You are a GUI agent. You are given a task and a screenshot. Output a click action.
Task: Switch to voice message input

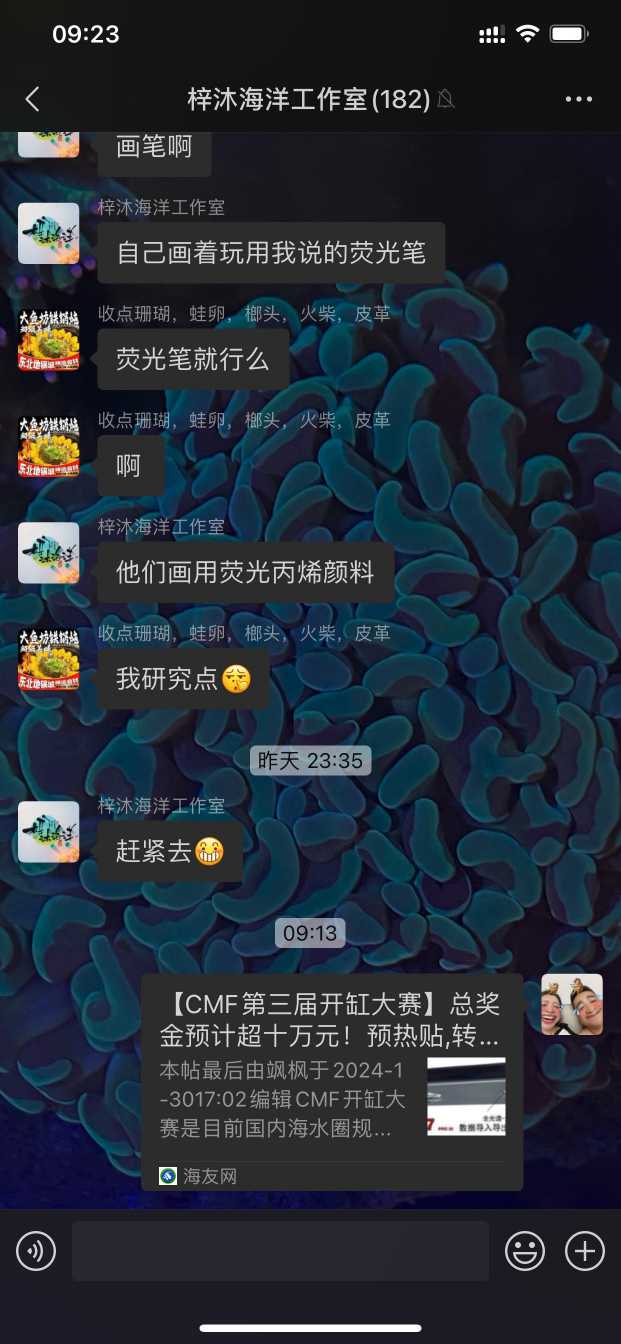coord(36,1251)
